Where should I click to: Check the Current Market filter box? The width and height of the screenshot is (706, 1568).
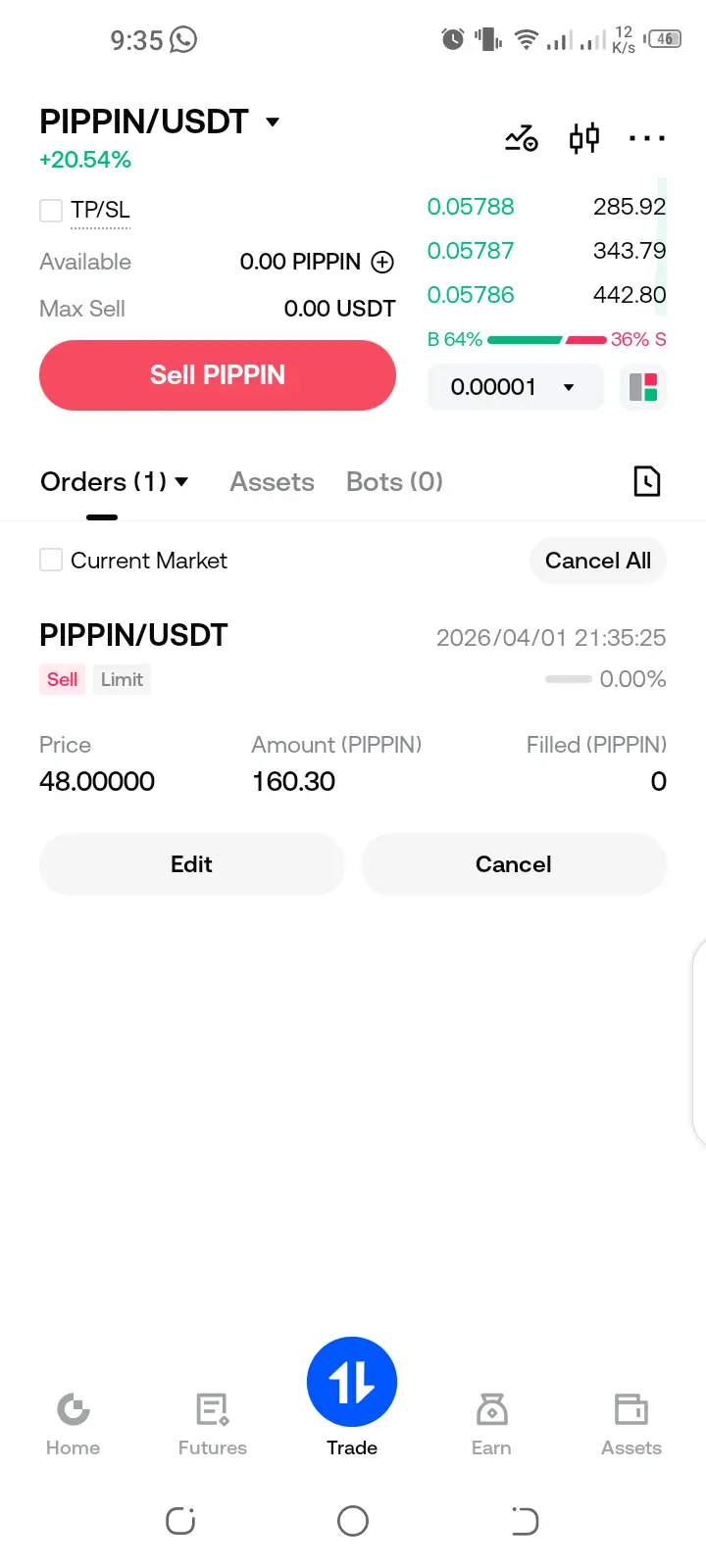point(51,561)
